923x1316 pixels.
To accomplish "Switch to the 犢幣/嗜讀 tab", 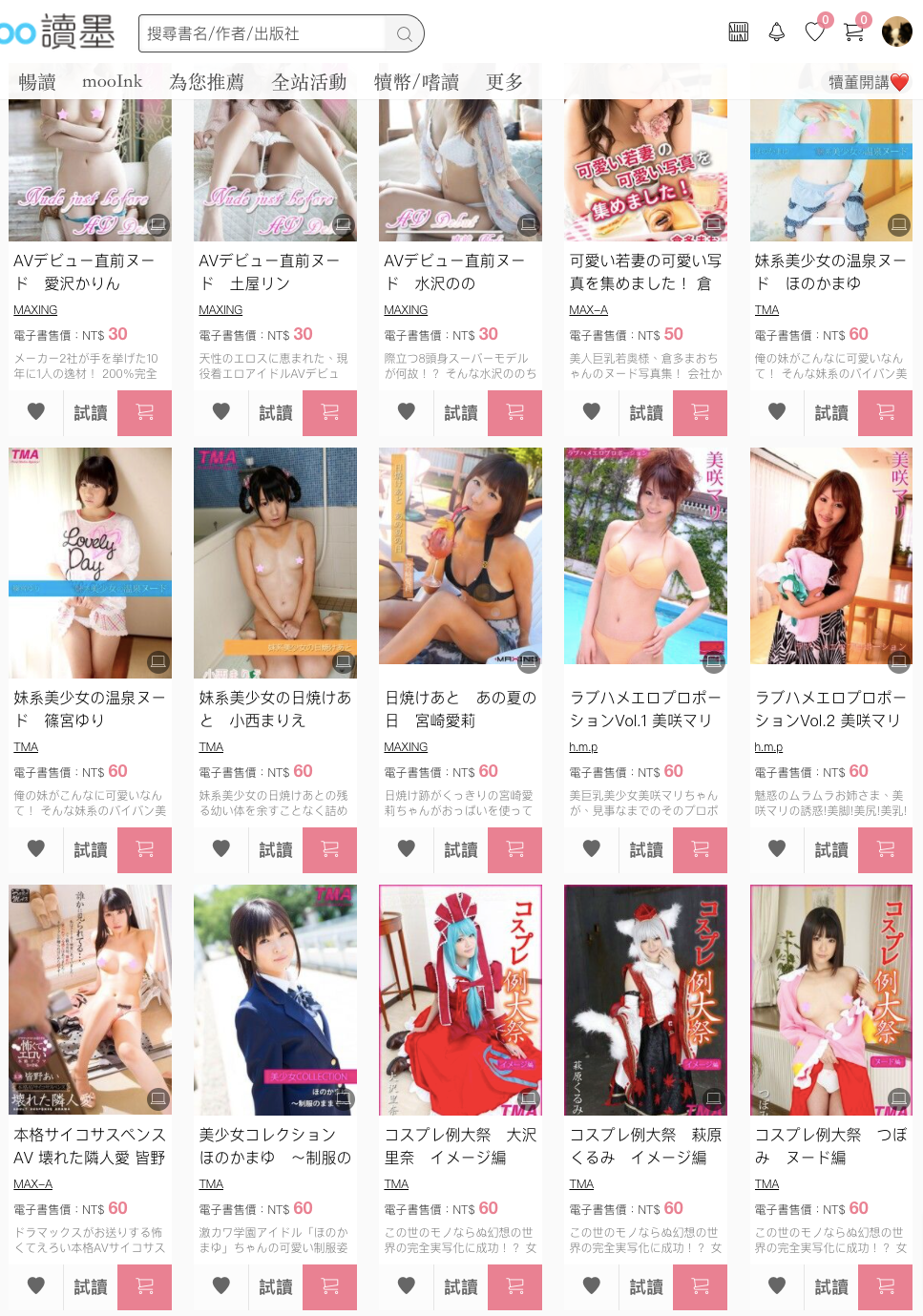I will click(x=416, y=82).
